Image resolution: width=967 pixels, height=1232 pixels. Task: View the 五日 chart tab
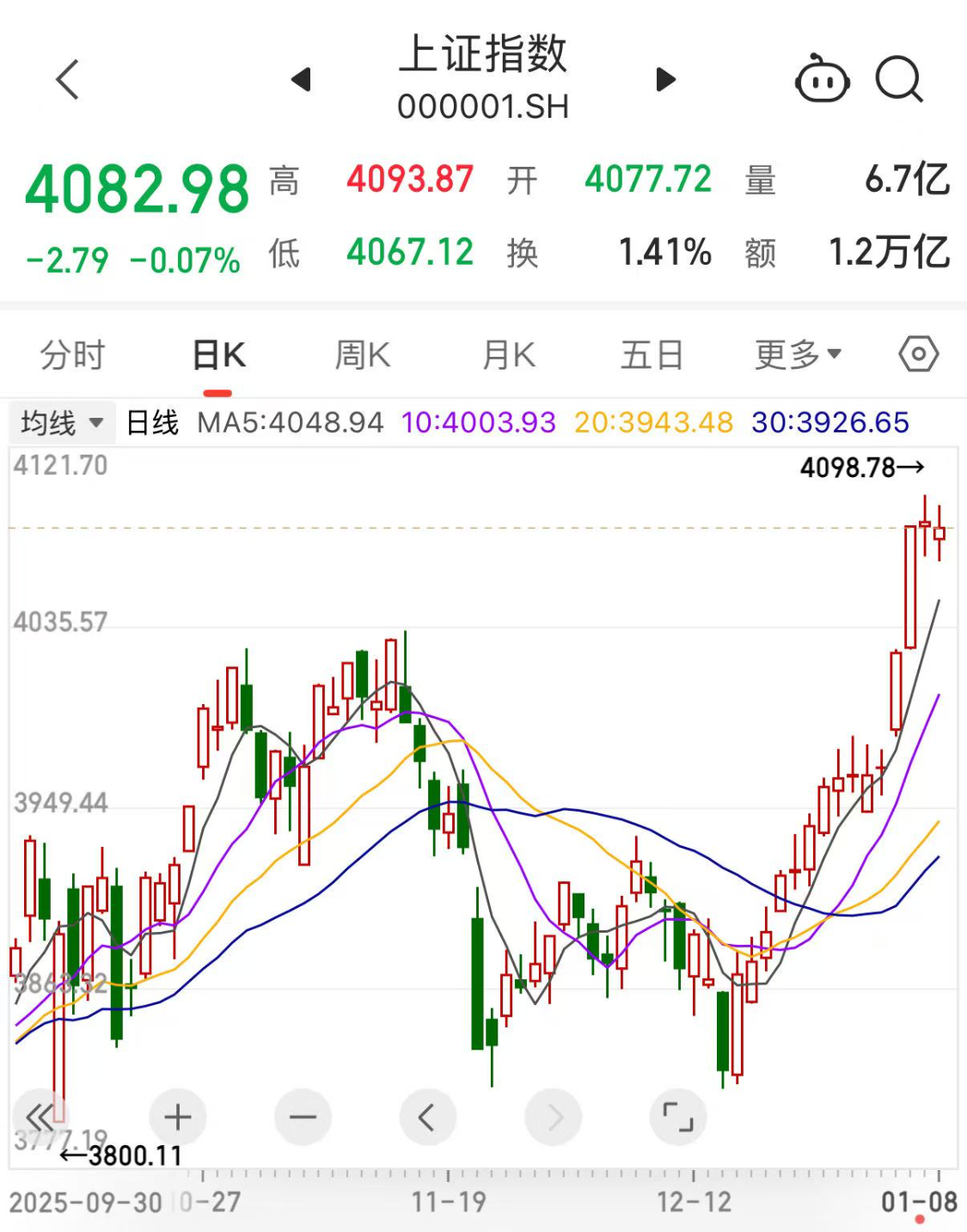(x=652, y=355)
